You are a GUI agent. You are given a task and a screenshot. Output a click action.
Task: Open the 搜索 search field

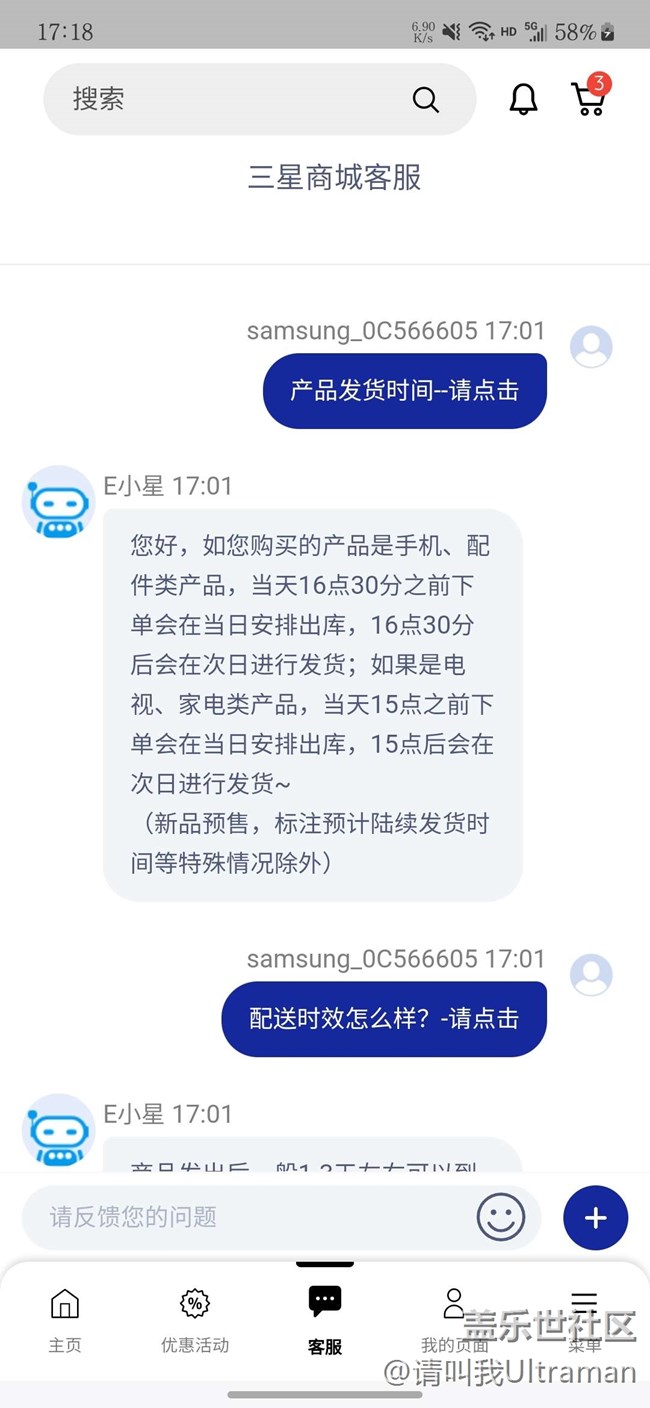[240, 99]
